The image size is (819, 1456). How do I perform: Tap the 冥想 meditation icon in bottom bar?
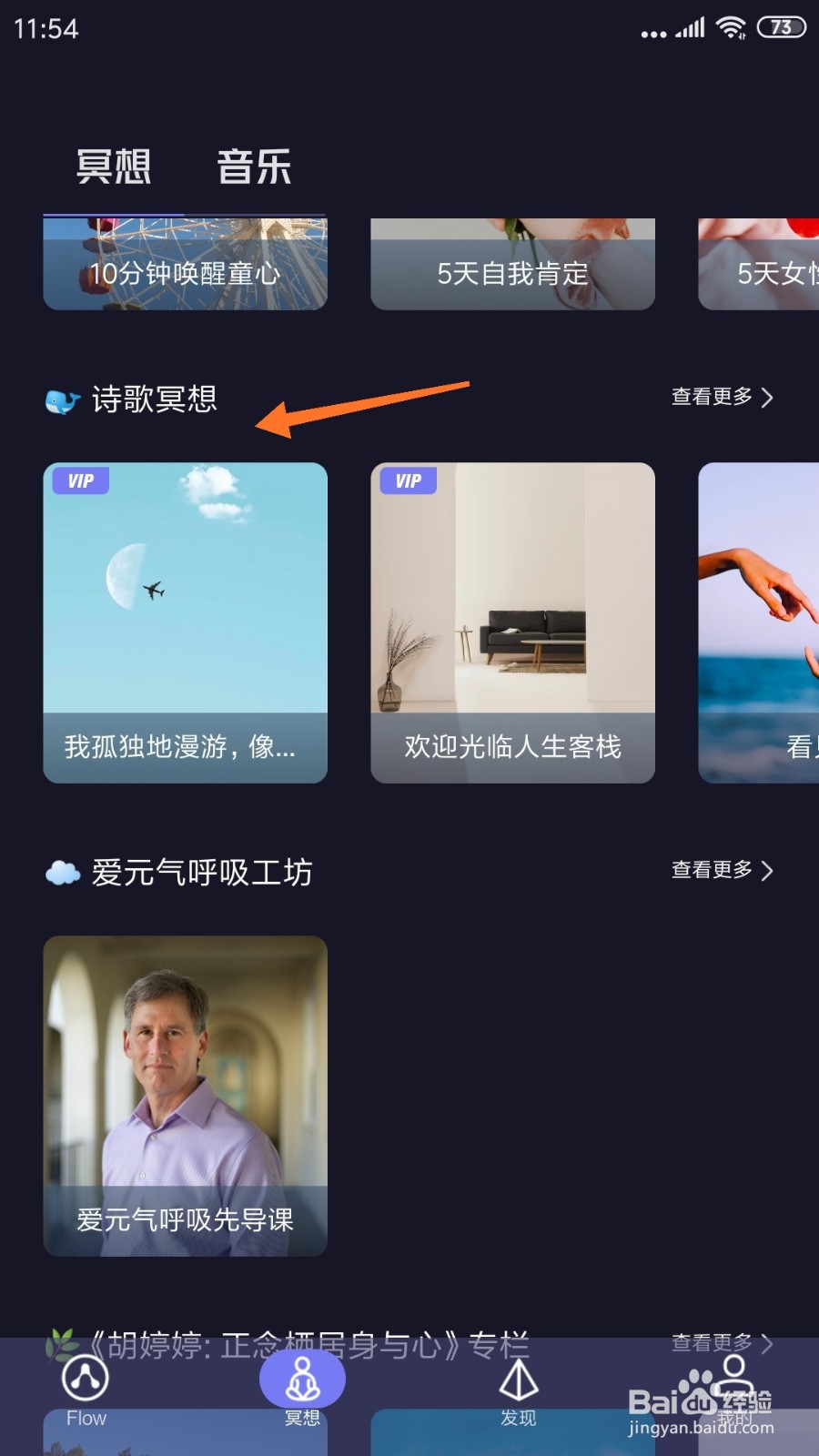point(302,1380)
